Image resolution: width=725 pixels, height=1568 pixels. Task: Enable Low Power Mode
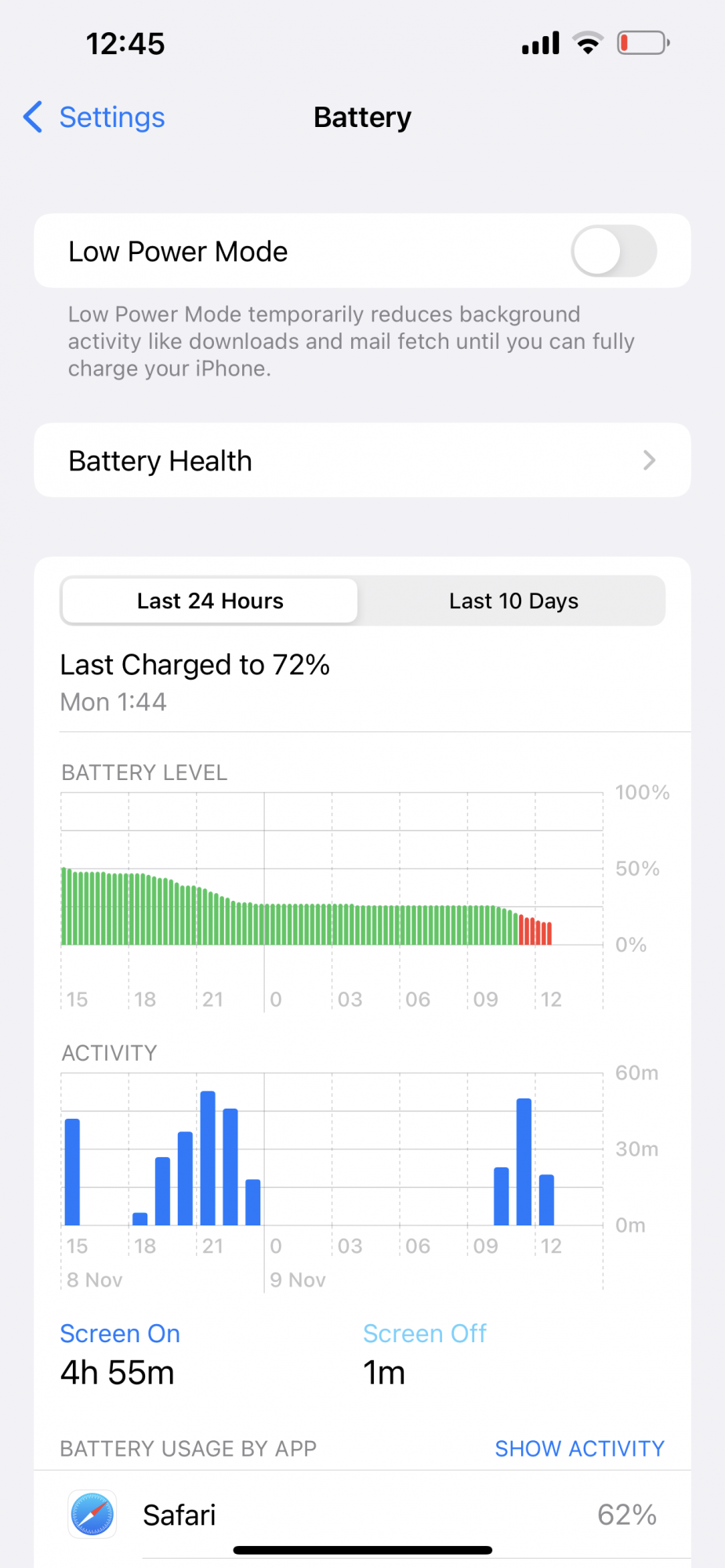[614, 251]
